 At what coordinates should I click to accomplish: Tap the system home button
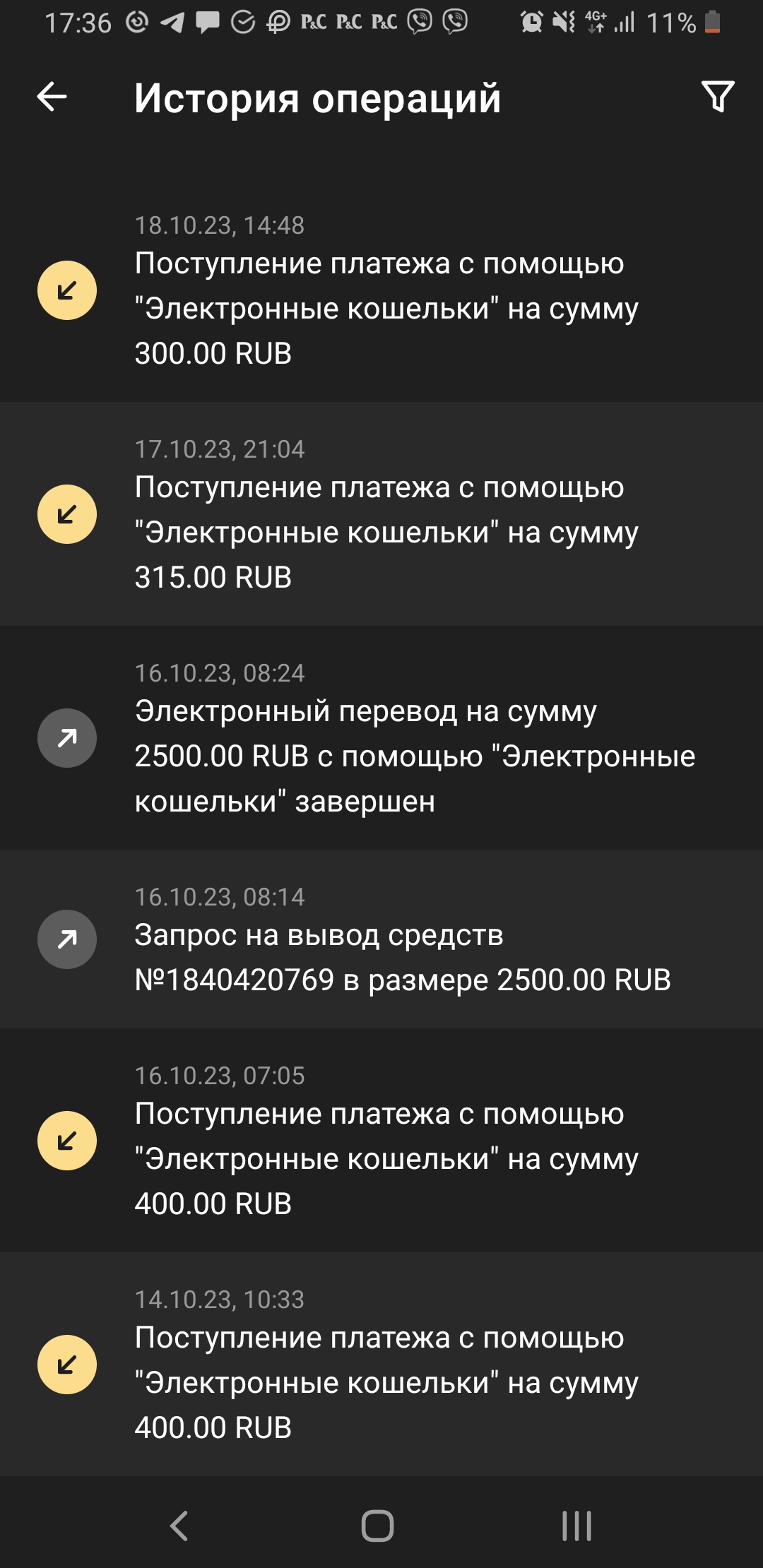tap(378, 1526)
